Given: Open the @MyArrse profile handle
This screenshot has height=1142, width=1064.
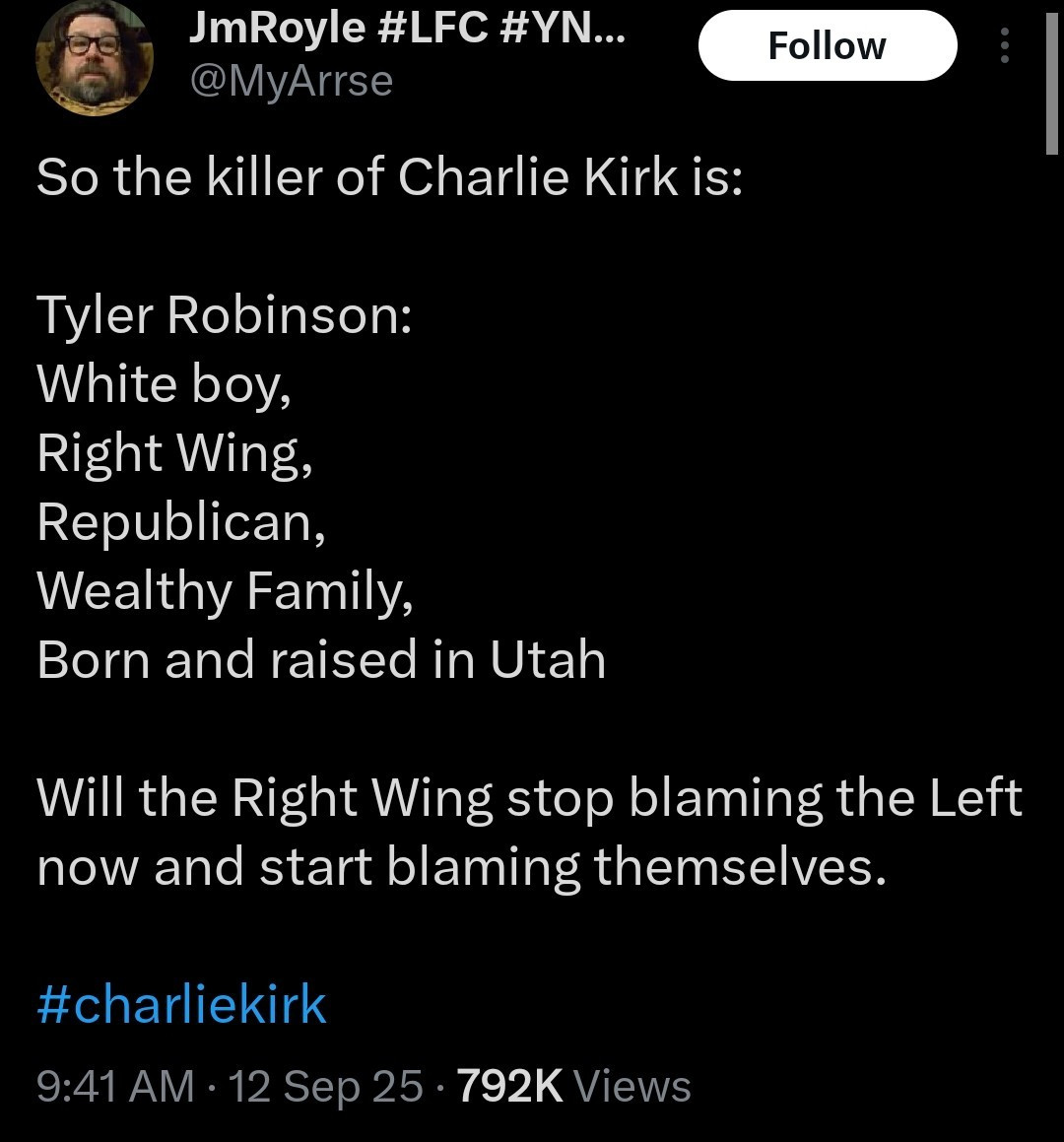Looking at the screenshot, I should pyautogui.click(x=290, y=80).
